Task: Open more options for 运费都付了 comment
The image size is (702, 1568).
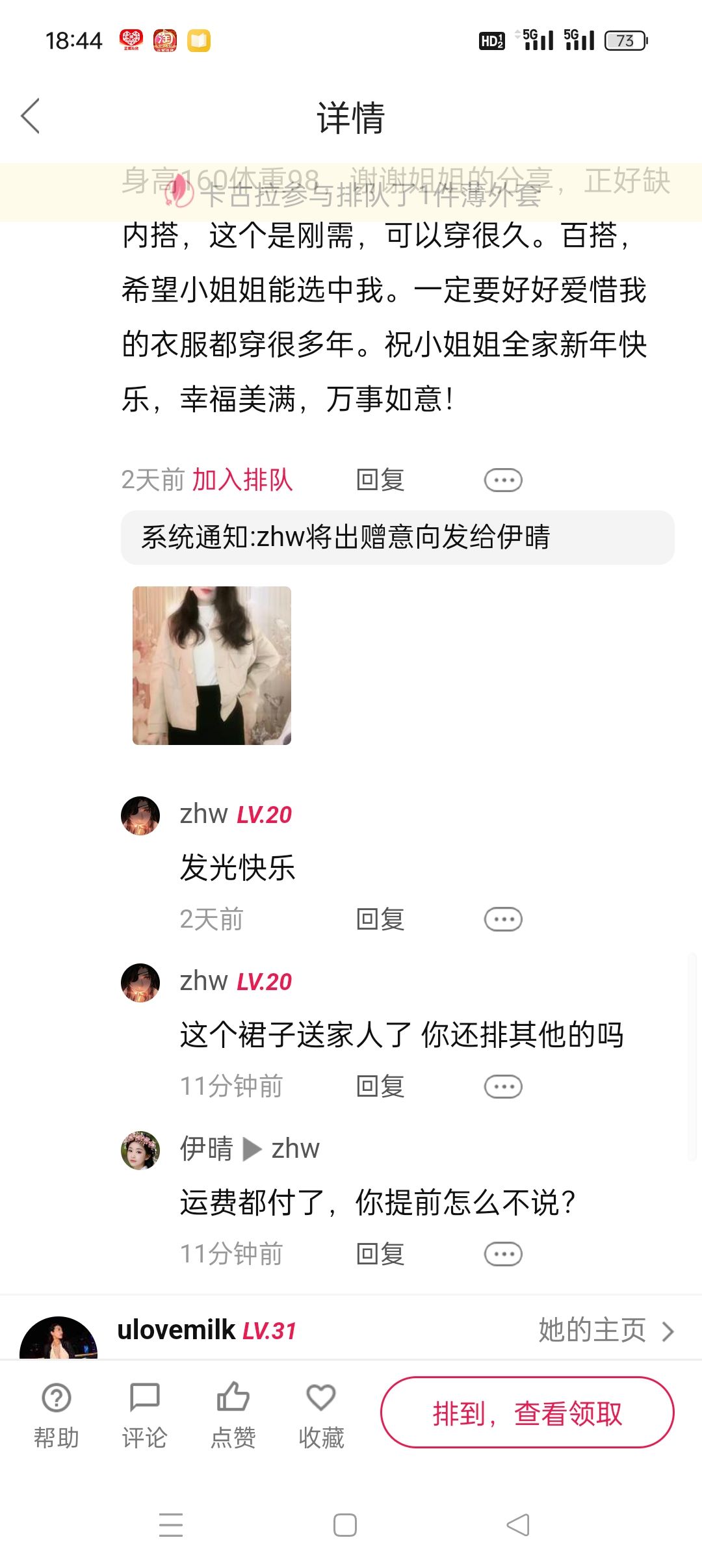Action: (503, 1253)
